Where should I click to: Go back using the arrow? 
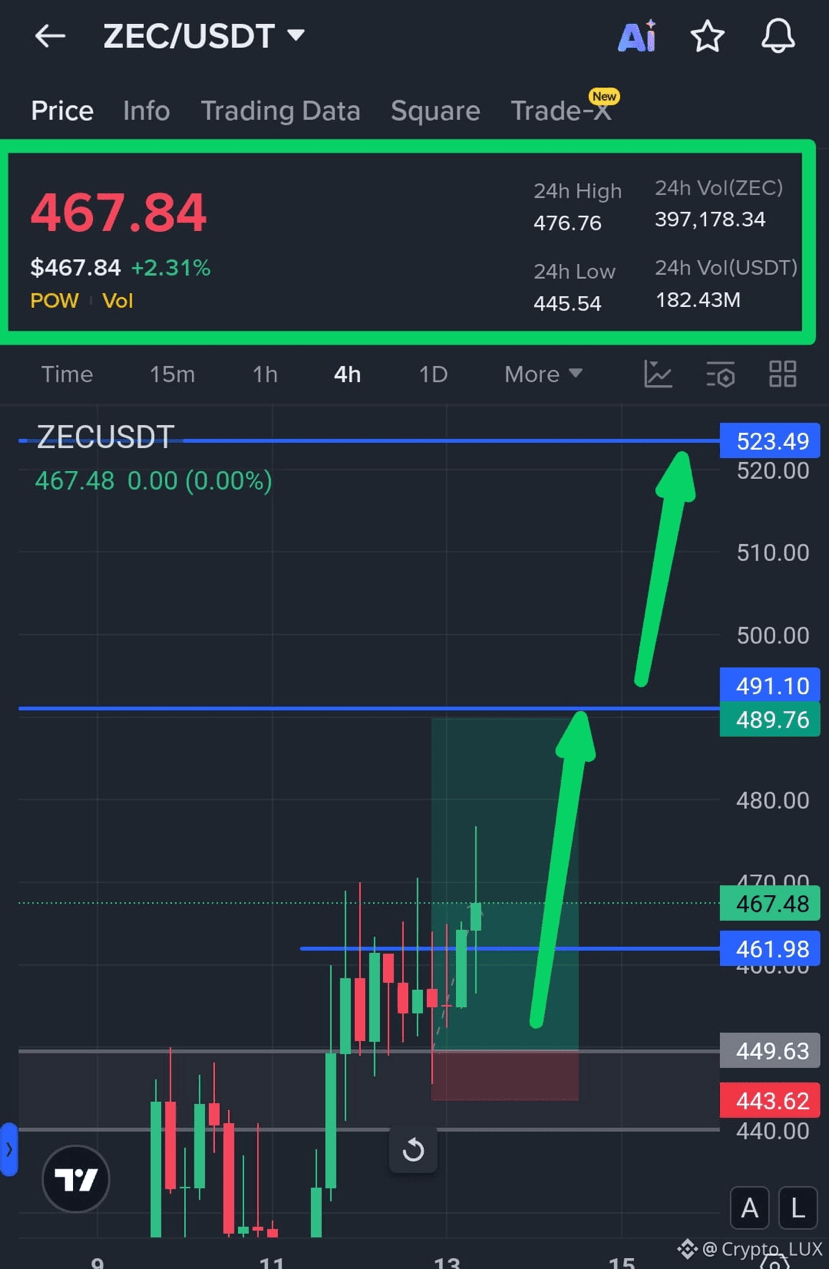point(49,36)
